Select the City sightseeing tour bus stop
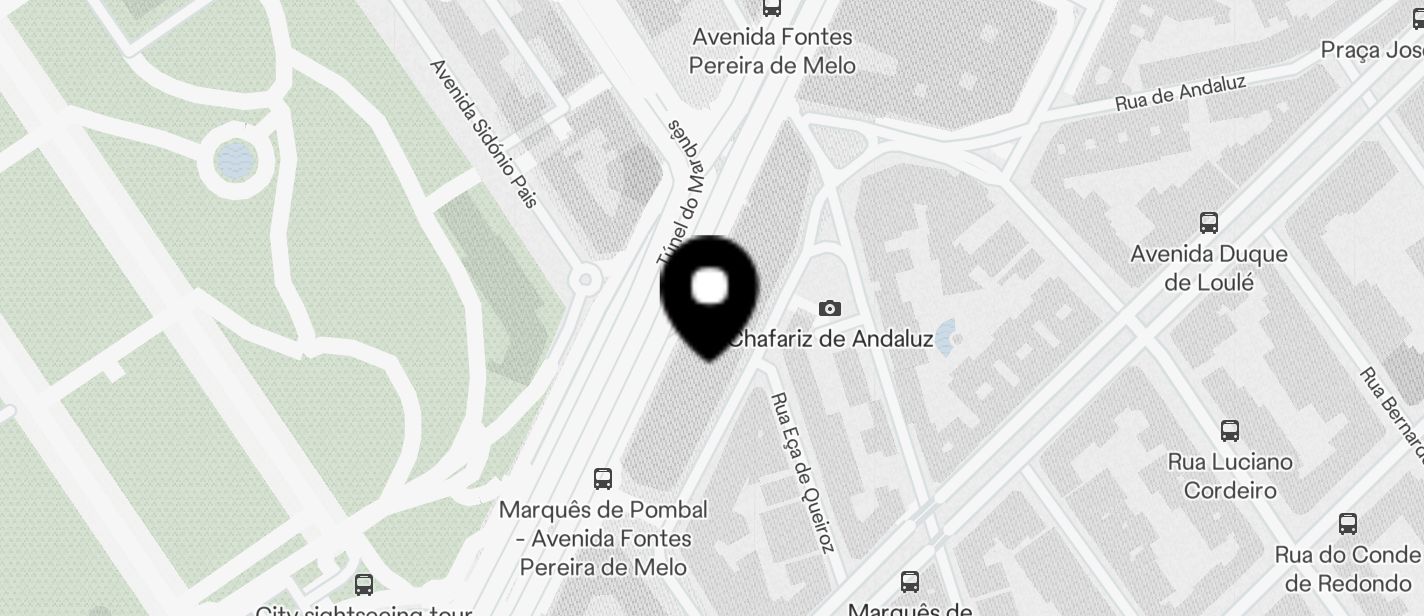 point(364,585)
